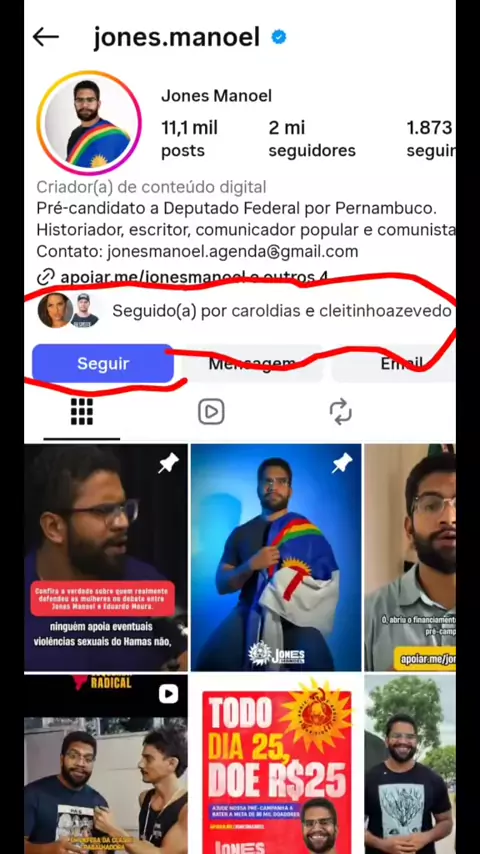The width and height of the screenshot is (480, 854).
Task: Tap the Email button
Action: (393, 363)
